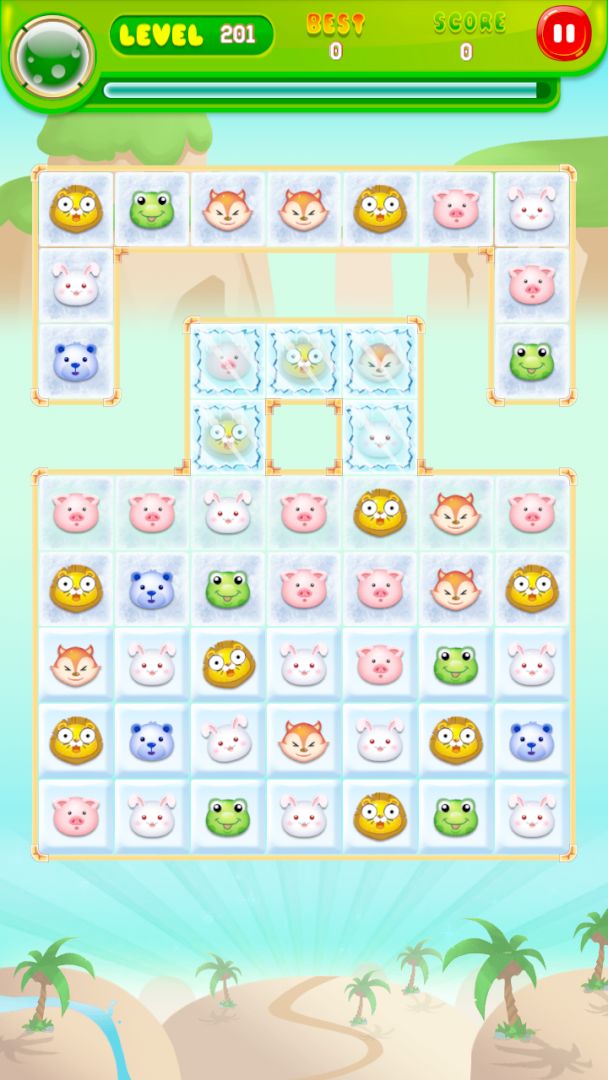The image size is (608, 1080).
Task: Select the pig tile in the top row
Action: 456,210
